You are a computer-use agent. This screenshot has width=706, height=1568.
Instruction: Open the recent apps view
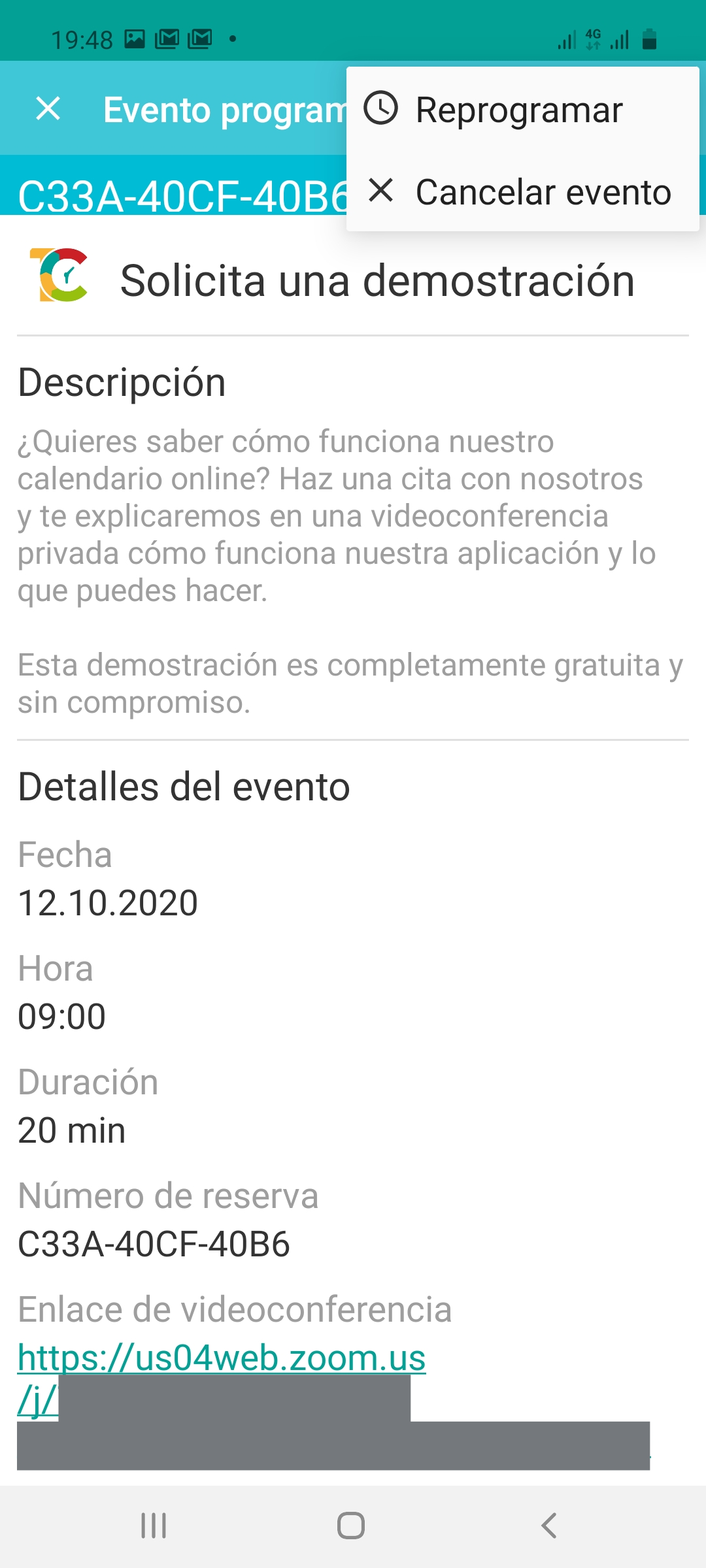pyautogui.click(x=154, y=1526)
